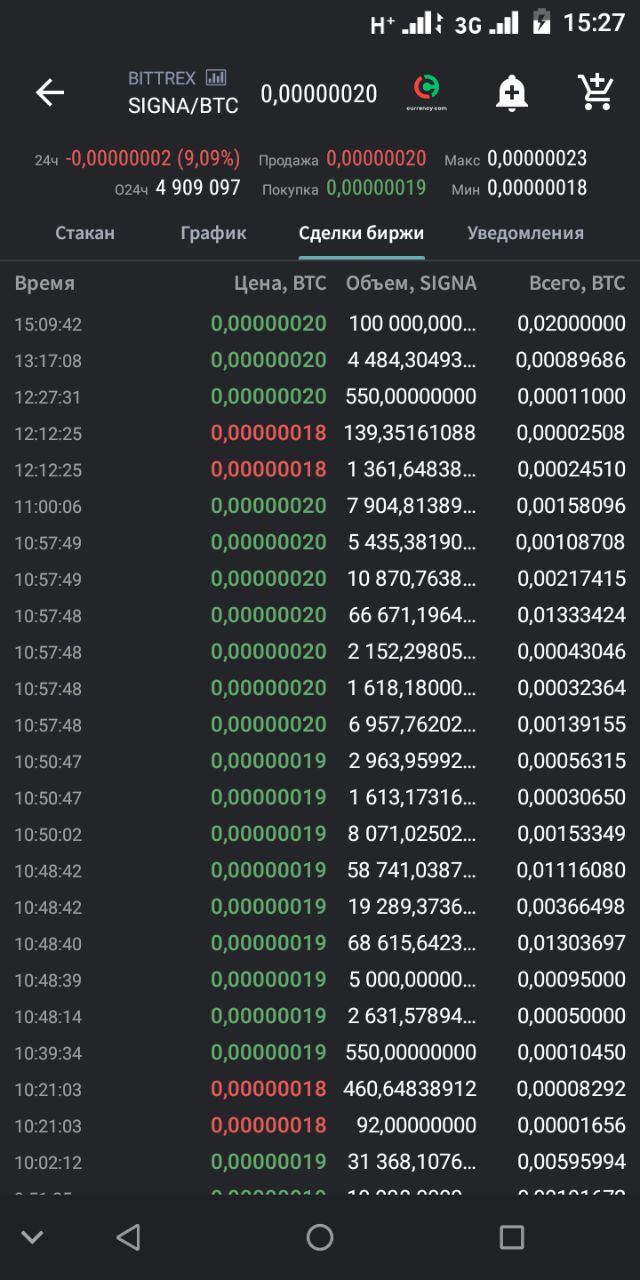This screenshot has height=1280, width=640.
Task: Switch to the График tab
Action: (x=213, y=233)
